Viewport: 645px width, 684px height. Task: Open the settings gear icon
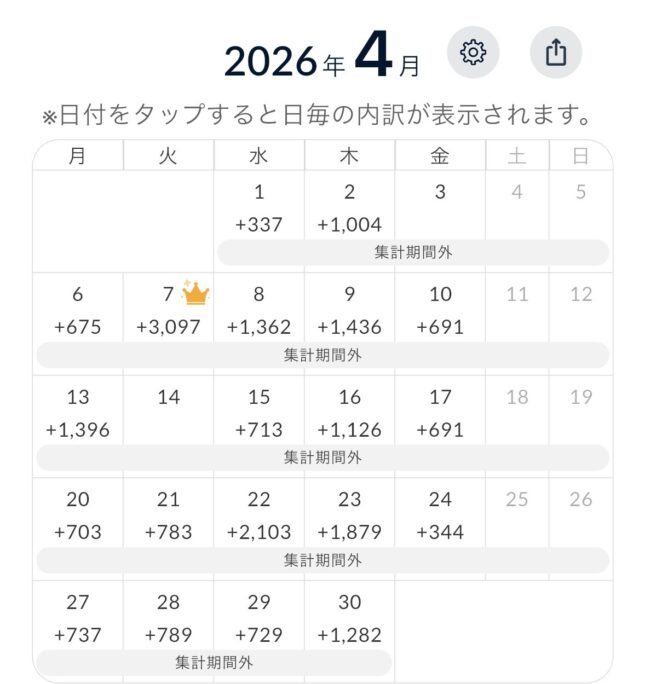[x=473, y=52]
